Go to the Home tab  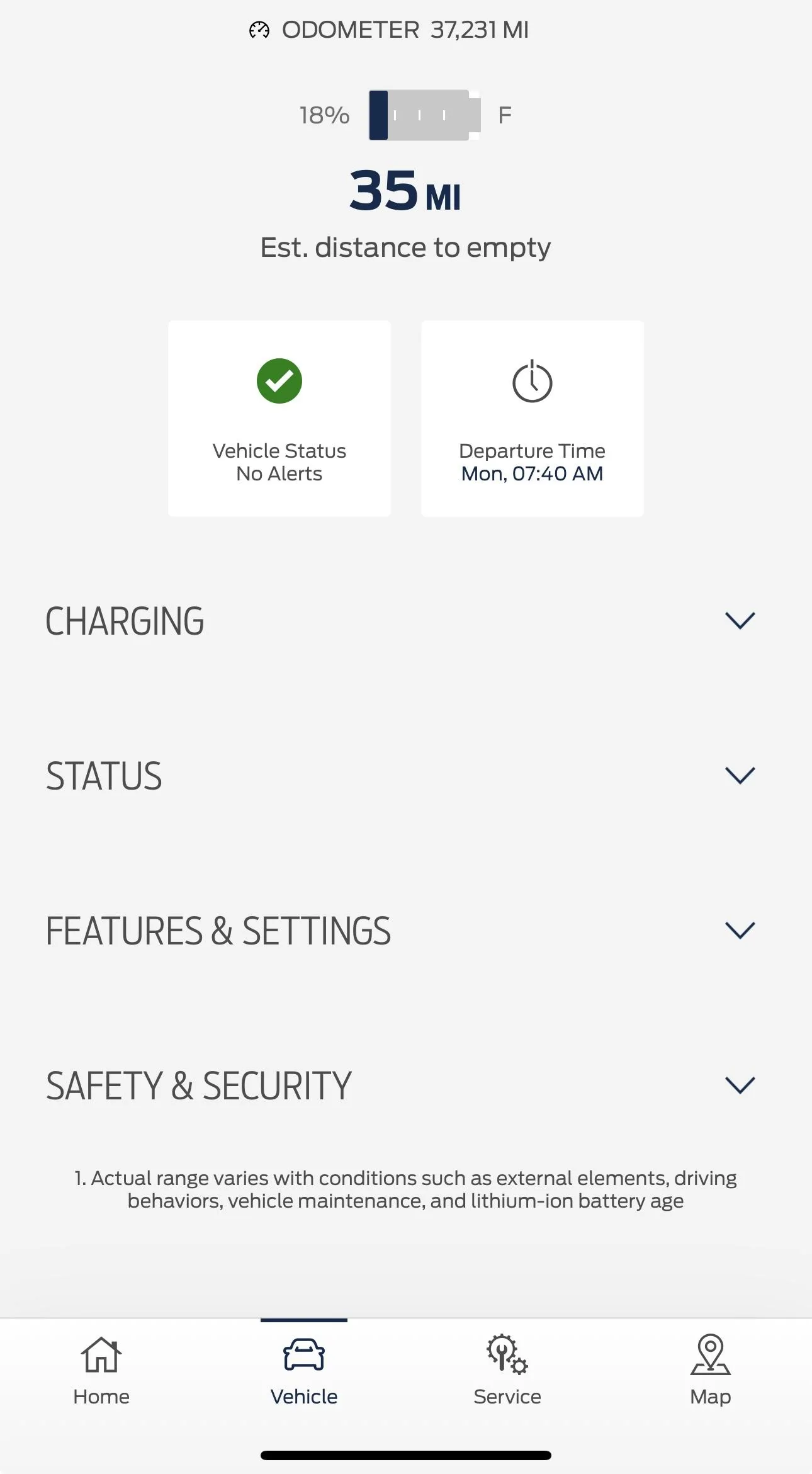101,1371
